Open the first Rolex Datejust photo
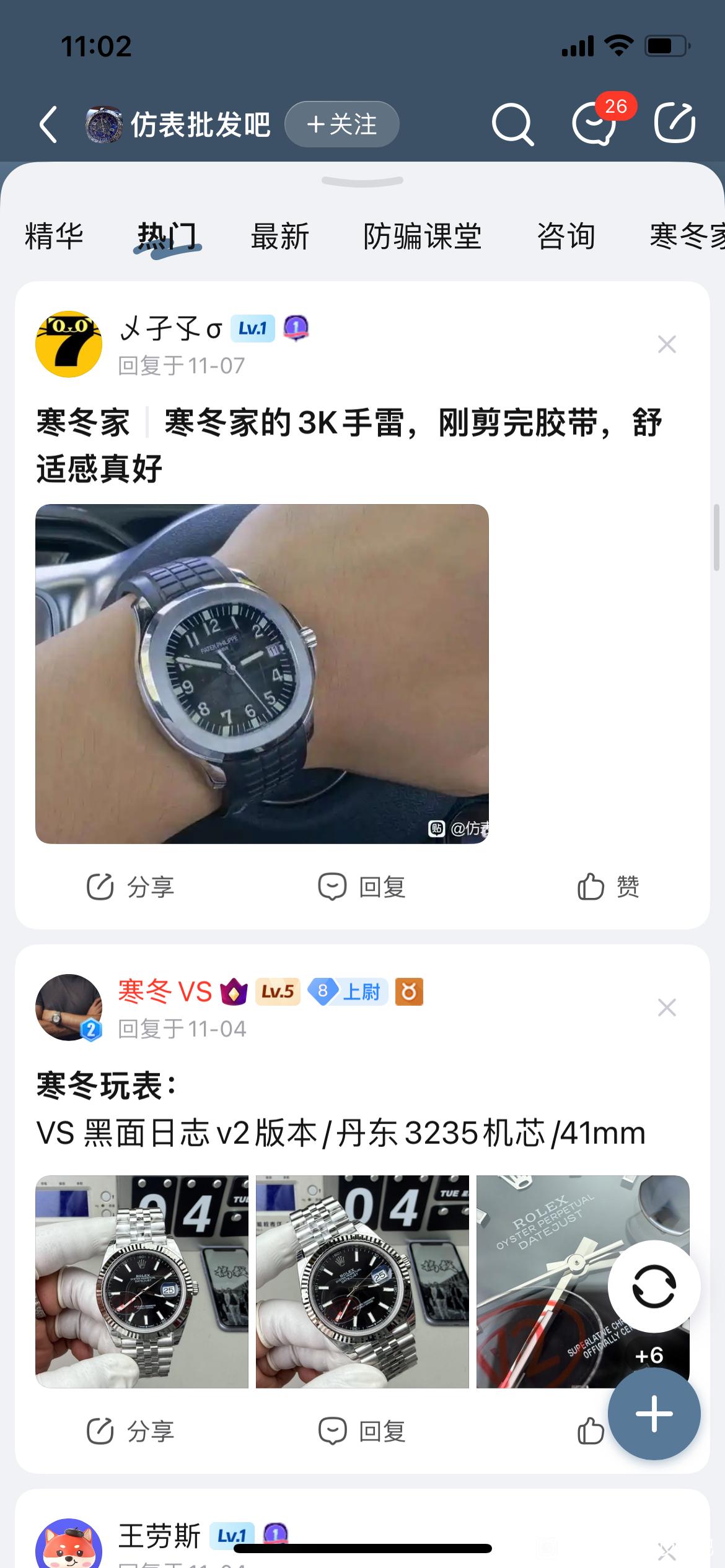 point(142,1282)
